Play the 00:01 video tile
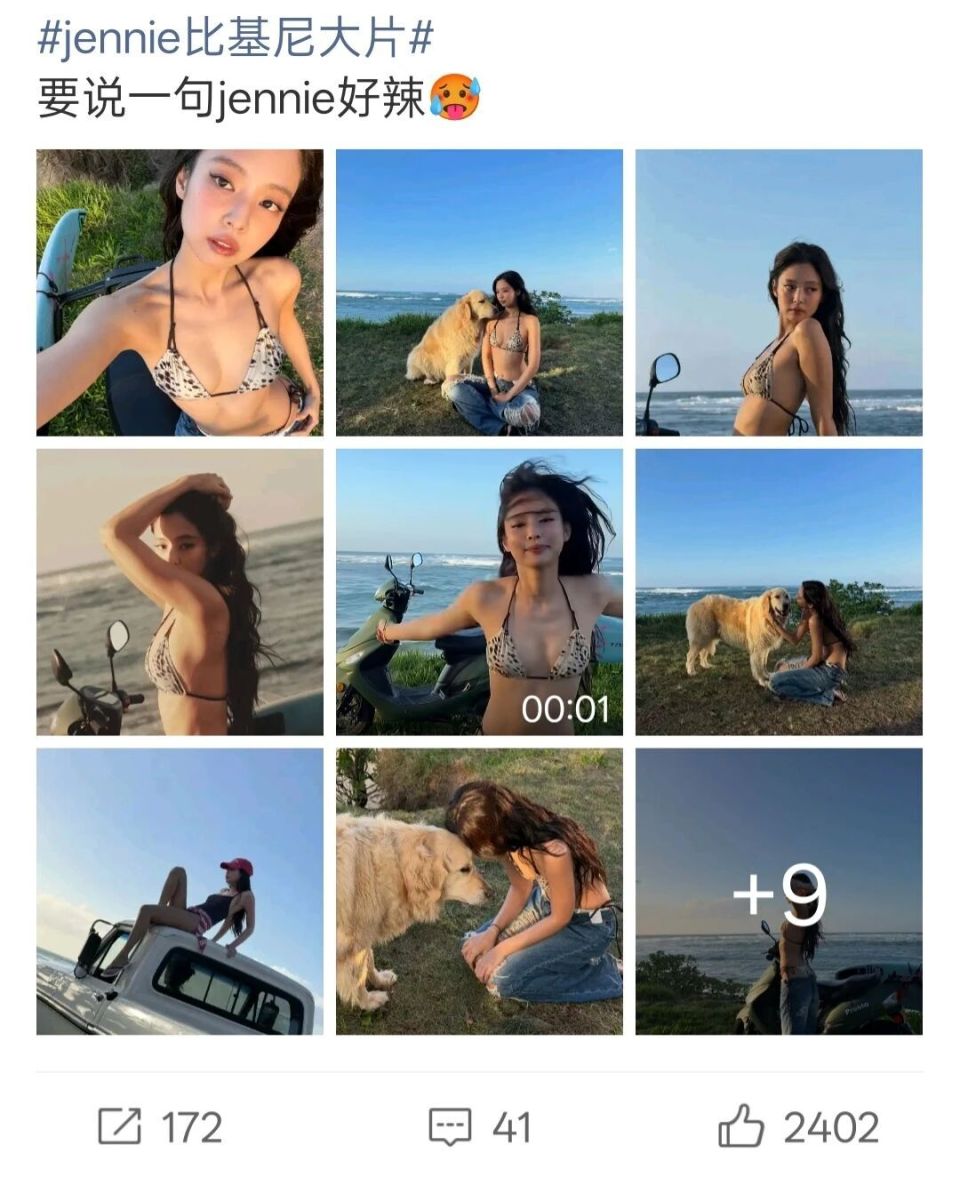The image size is (960, 1177). click(479, 592)
